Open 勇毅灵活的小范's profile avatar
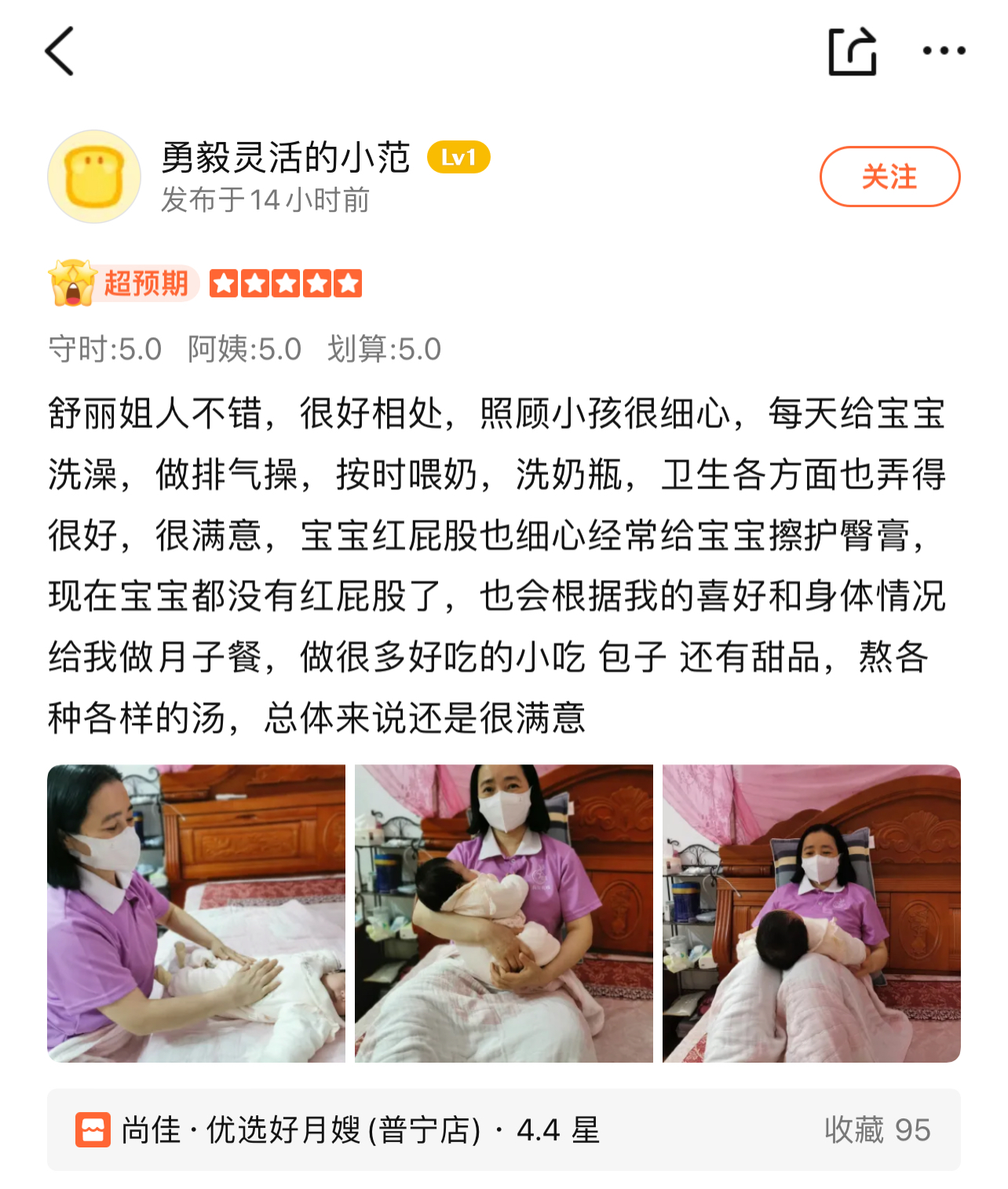The image size is (1008, 1189). (94, 177)
